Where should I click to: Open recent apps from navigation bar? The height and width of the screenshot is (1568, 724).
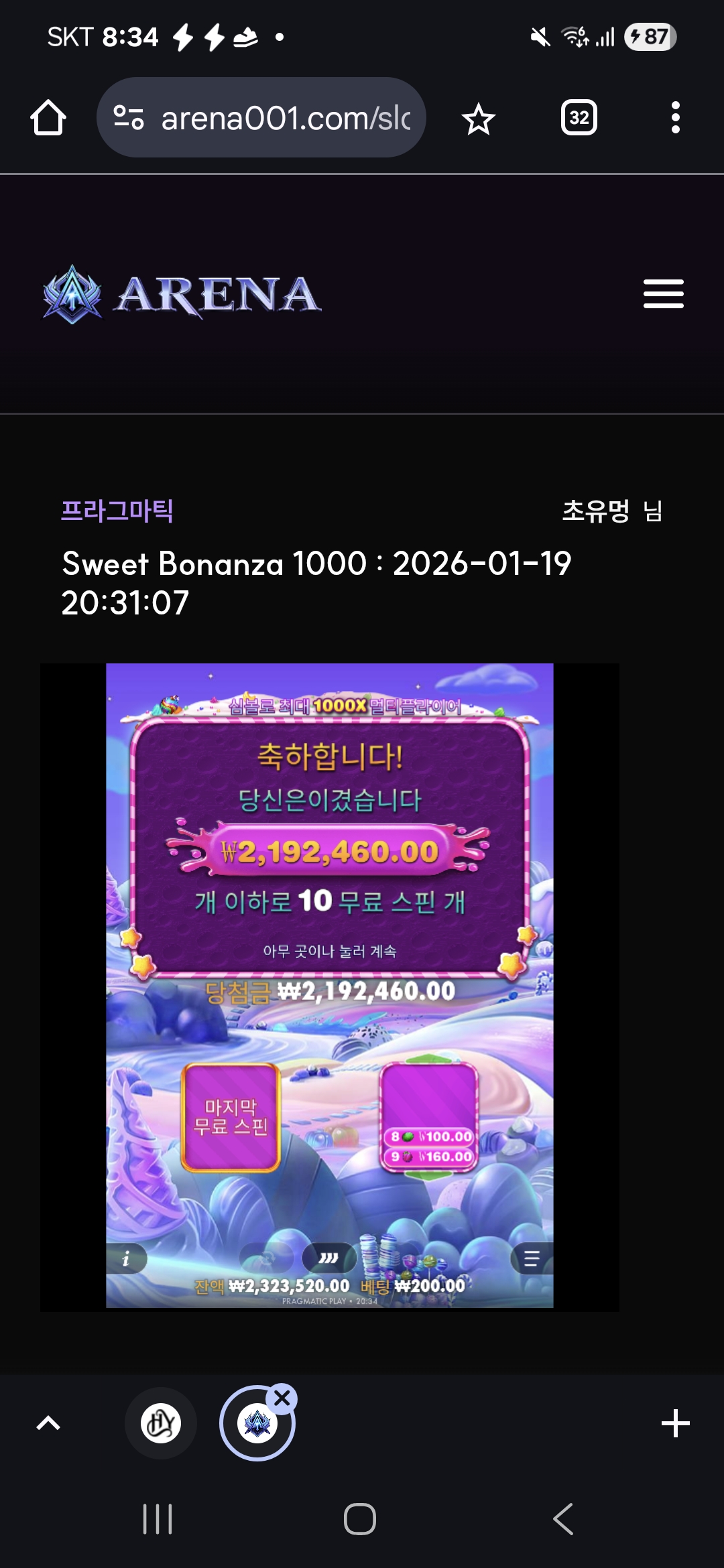coord(158,1519)
